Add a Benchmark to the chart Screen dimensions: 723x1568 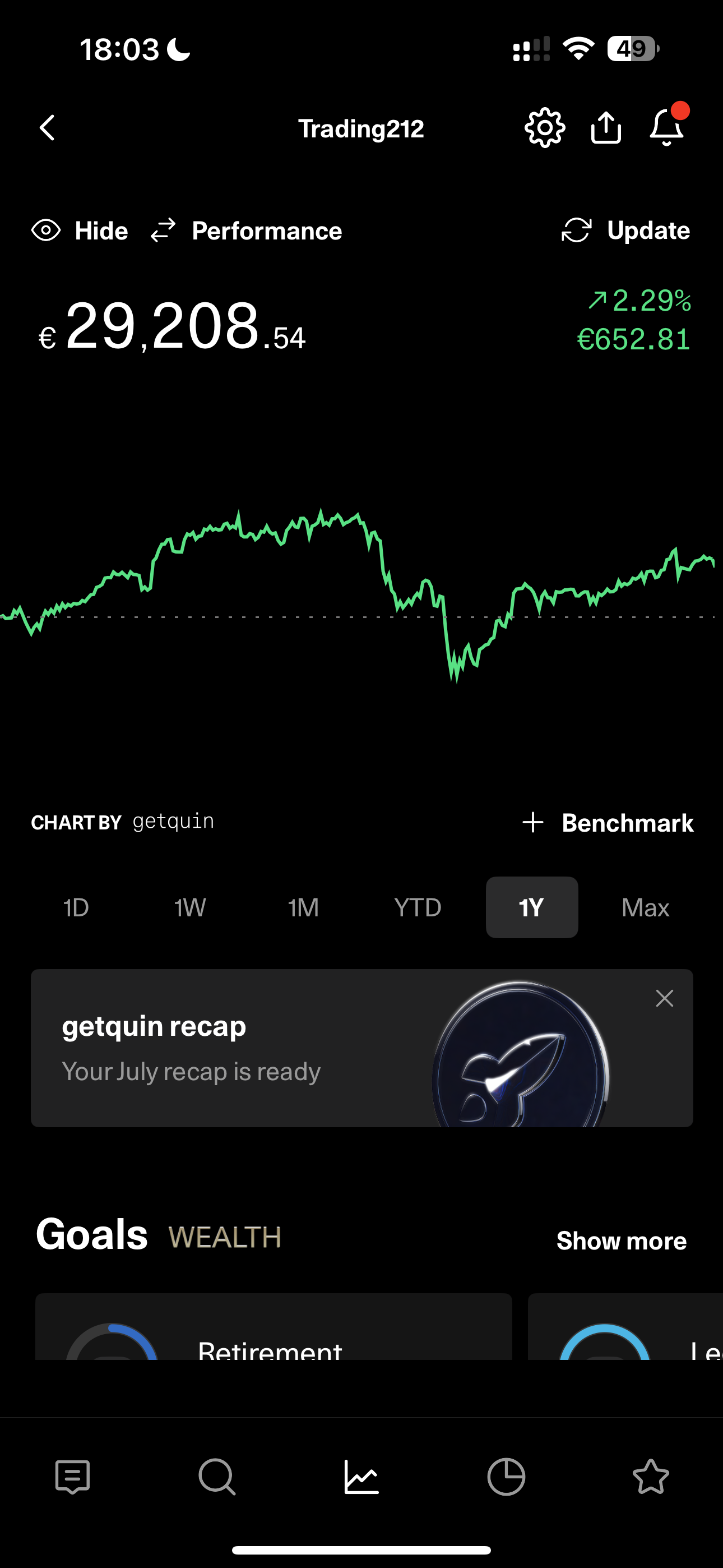pos(608,822)
